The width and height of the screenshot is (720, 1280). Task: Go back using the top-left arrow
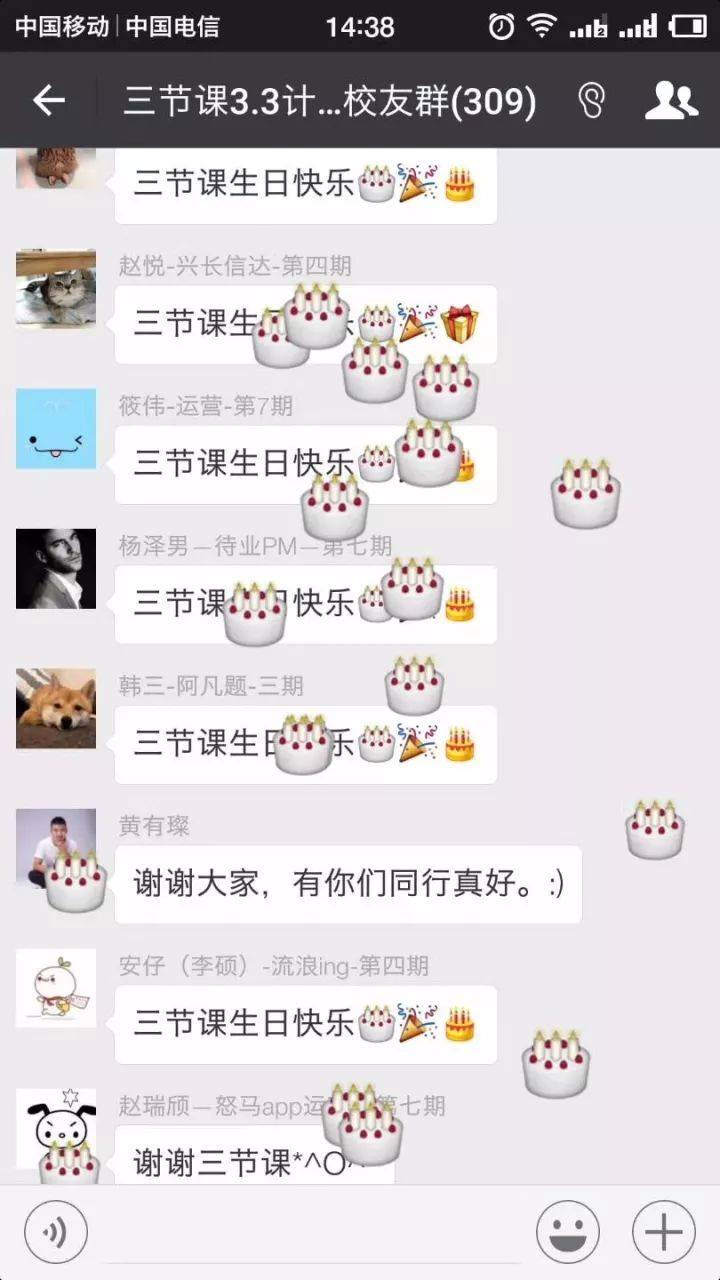point(48,100)
